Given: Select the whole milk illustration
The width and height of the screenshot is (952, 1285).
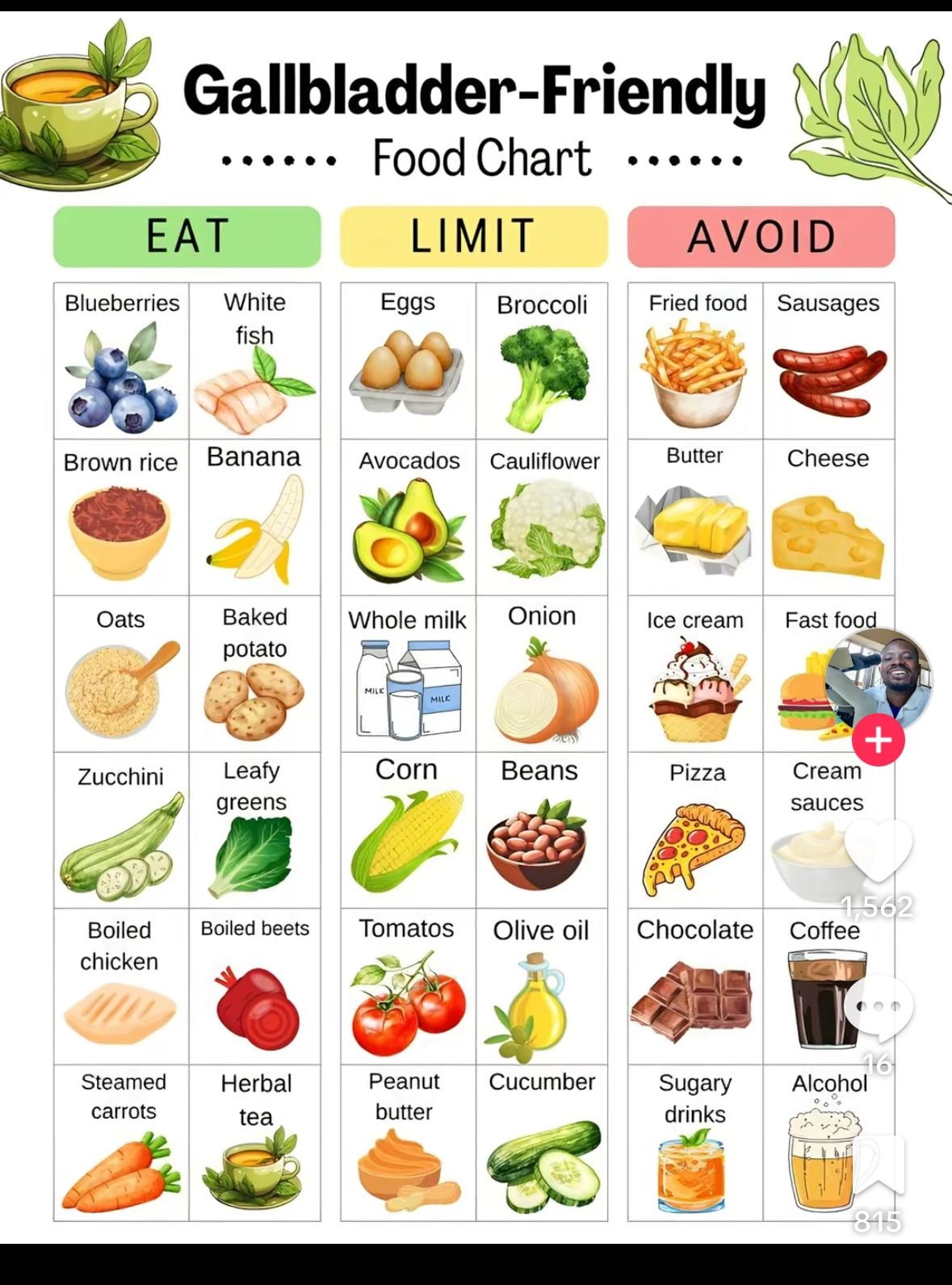Looking at the screenshot, I should pyautogui.click(x=407, y=687).
